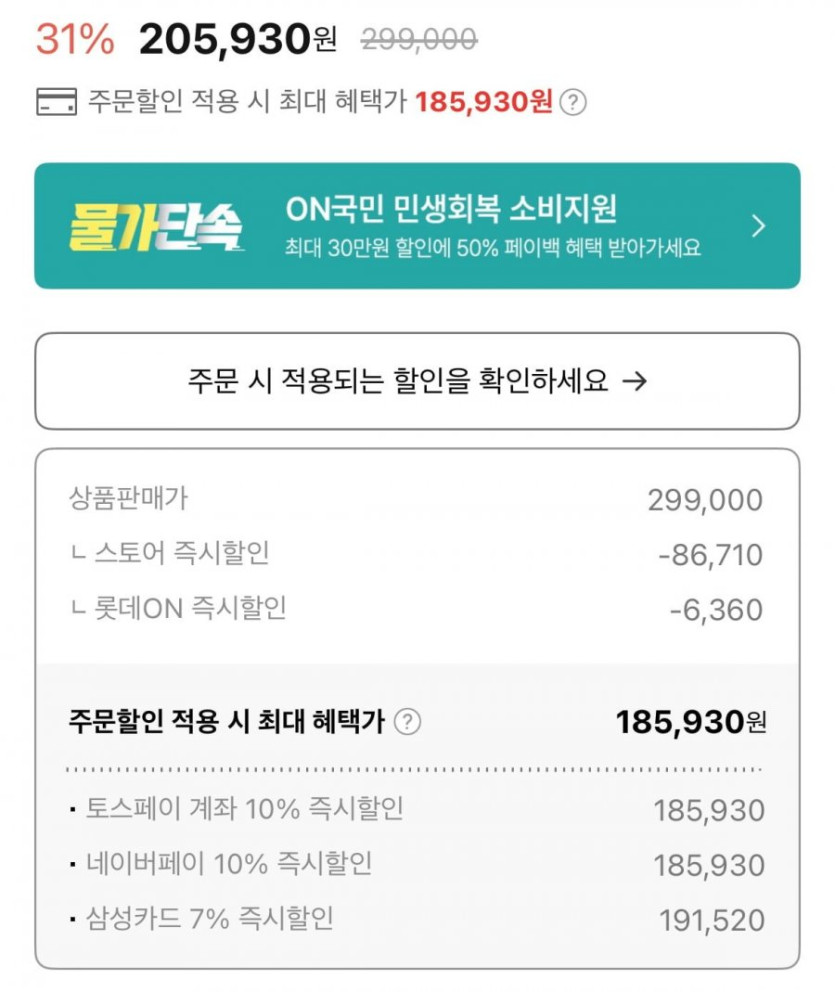This screenshot has width=835, height=992.
Task: Open help icon beside red 185,930원 price
Action: click(x=573, y=102)
